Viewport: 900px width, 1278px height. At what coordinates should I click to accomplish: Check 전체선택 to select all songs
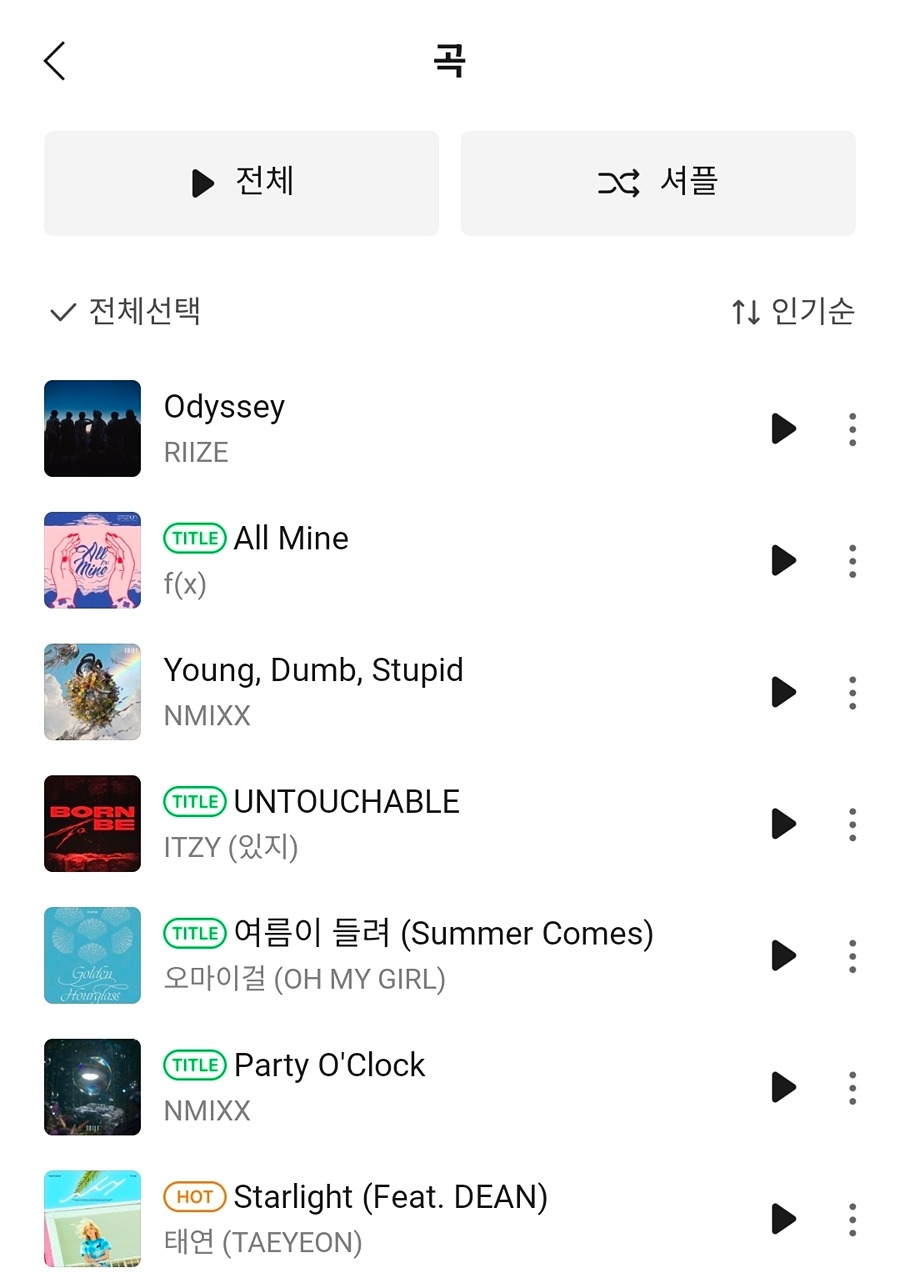point(126,312)
